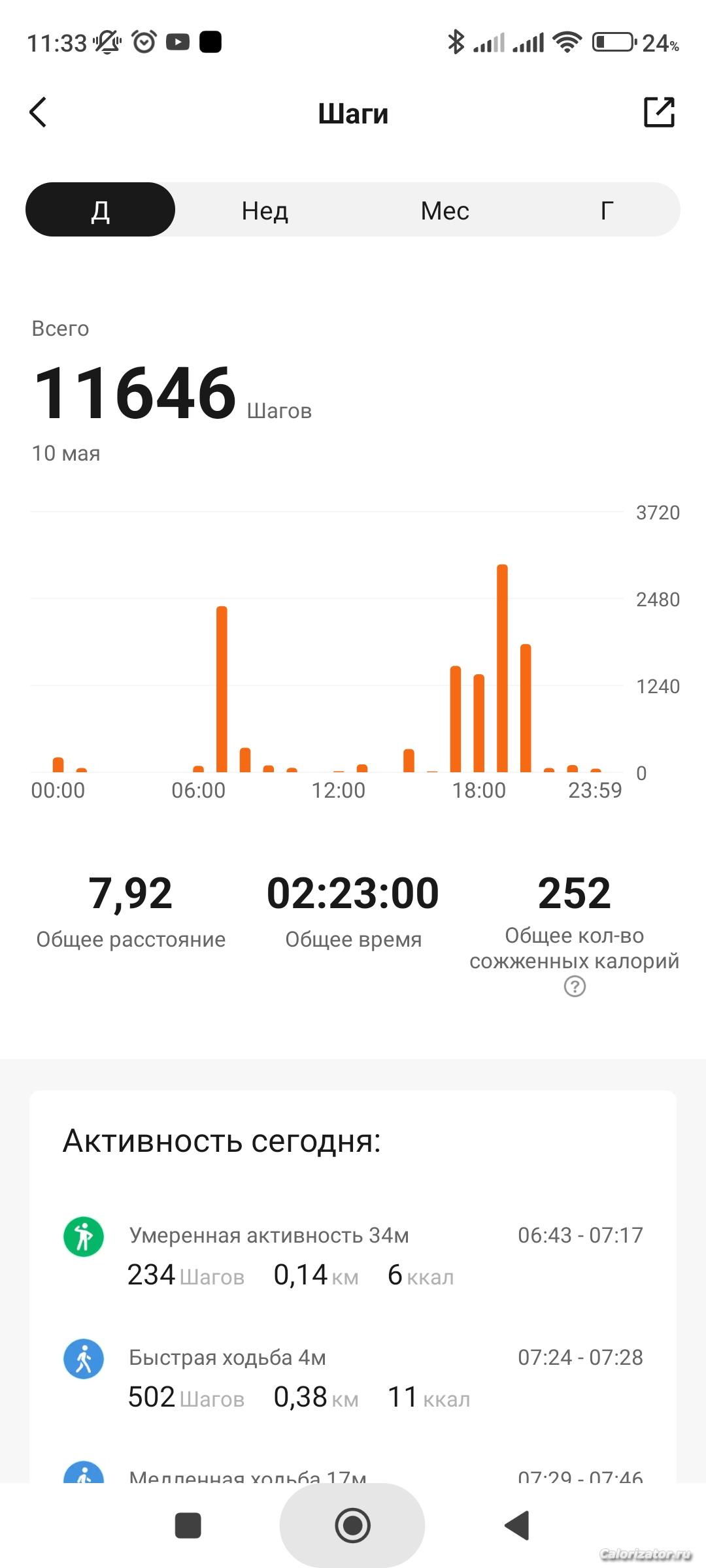706x1568 pixels.
Task: Switch to the Нед tab
Action: (x=265, y=210)
